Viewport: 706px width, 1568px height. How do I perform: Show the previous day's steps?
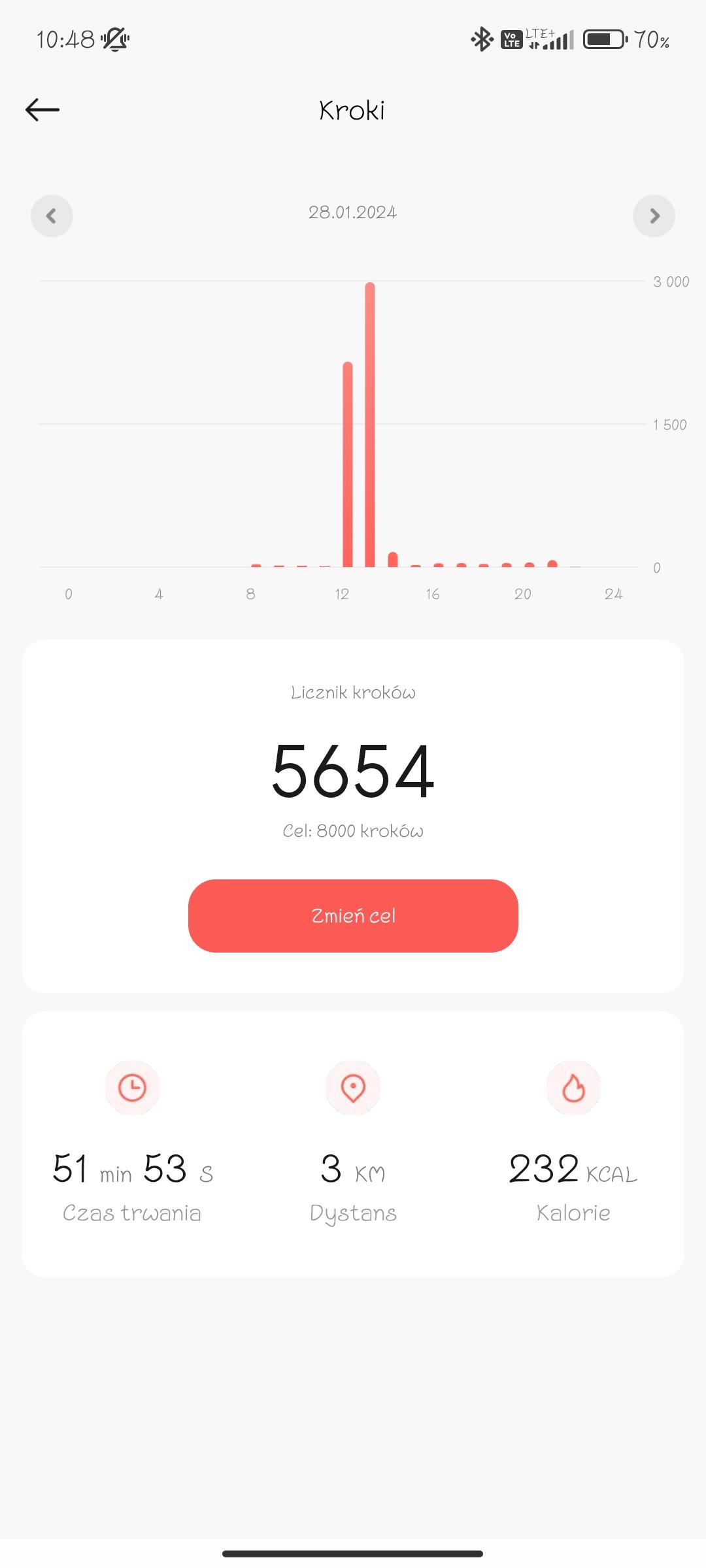(52, 216)
